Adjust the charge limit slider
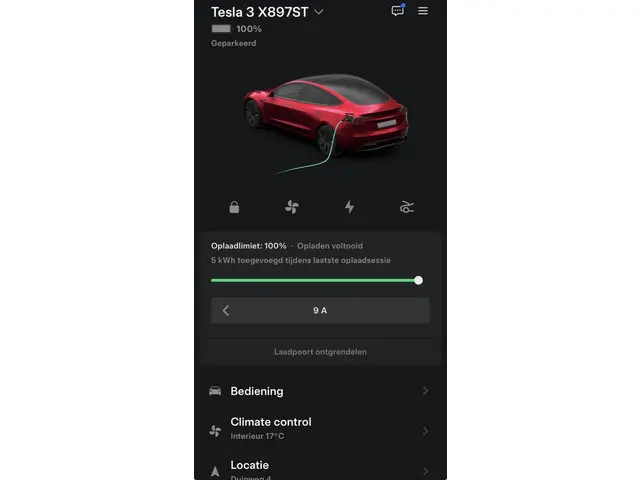Screen dimensions: 640x480 [x=418, y=281]
